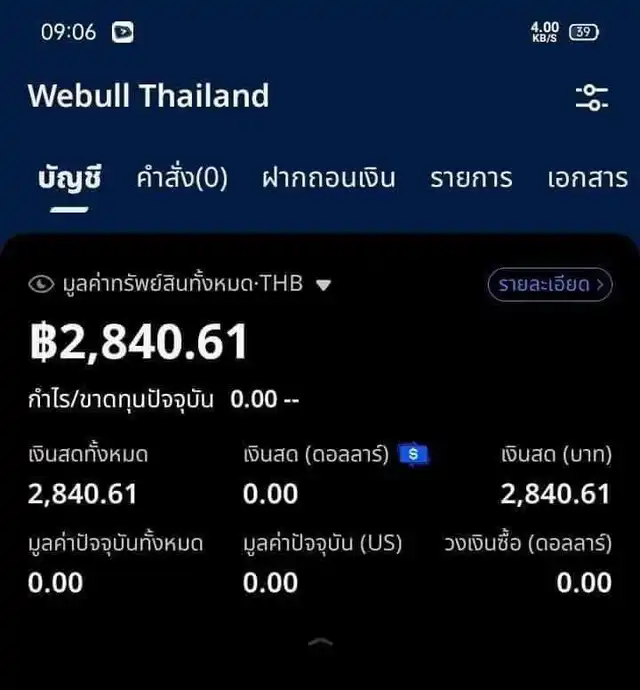This screenshot has height=690, width=640.
Task: Hide total asset value with eye icon
Action: click(x=41, y=285)
